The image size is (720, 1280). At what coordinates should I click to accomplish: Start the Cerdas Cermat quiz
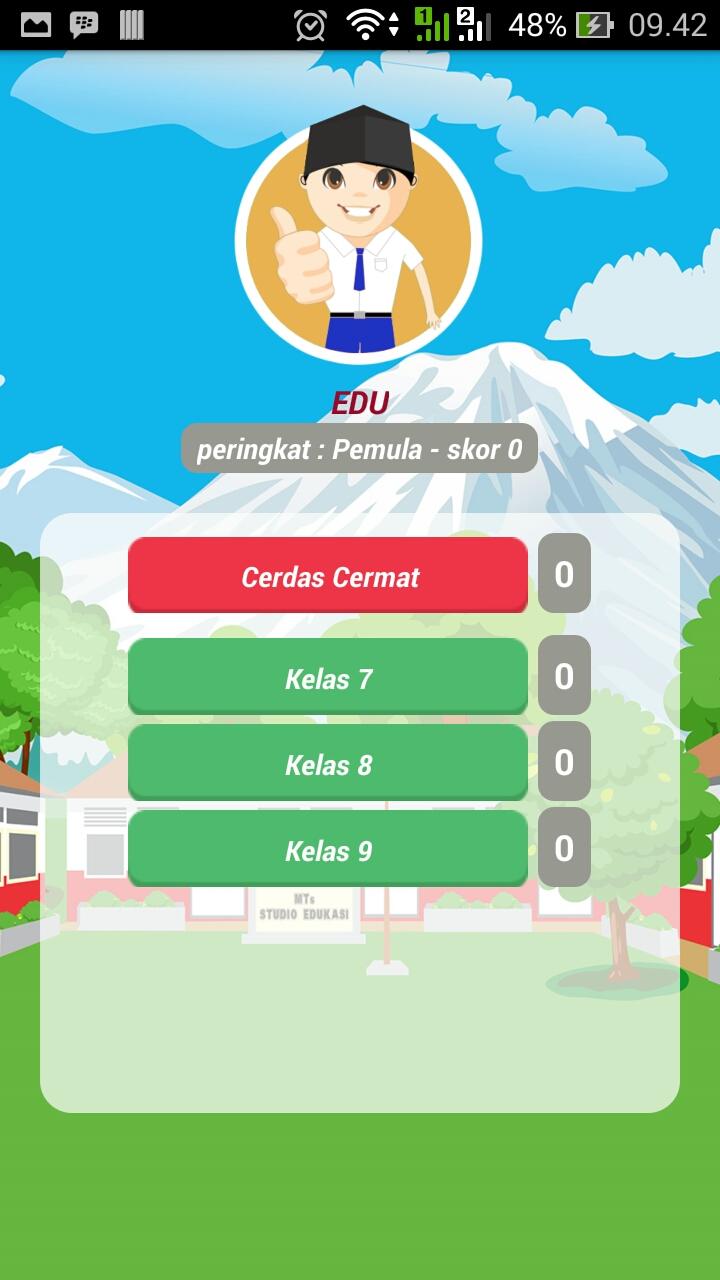[x=328, y=576]
